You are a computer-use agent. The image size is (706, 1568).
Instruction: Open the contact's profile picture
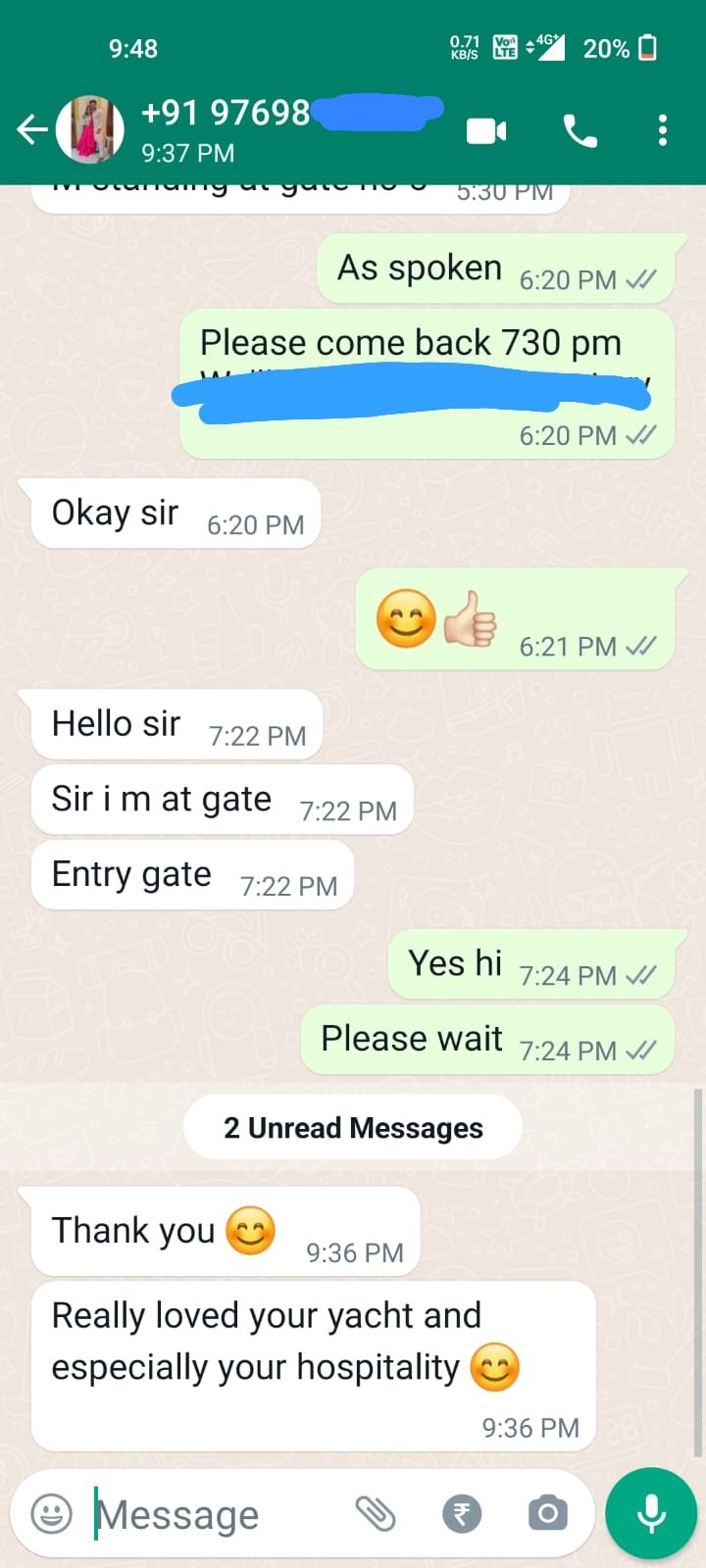90,129
